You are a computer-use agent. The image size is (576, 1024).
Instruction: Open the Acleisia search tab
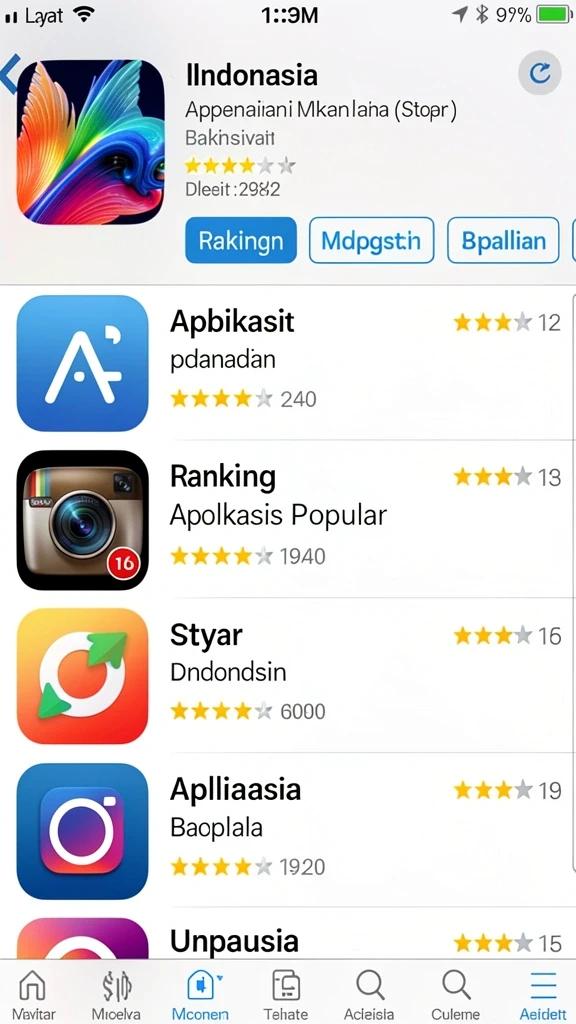pyautogui.click(x=370, y=994)
